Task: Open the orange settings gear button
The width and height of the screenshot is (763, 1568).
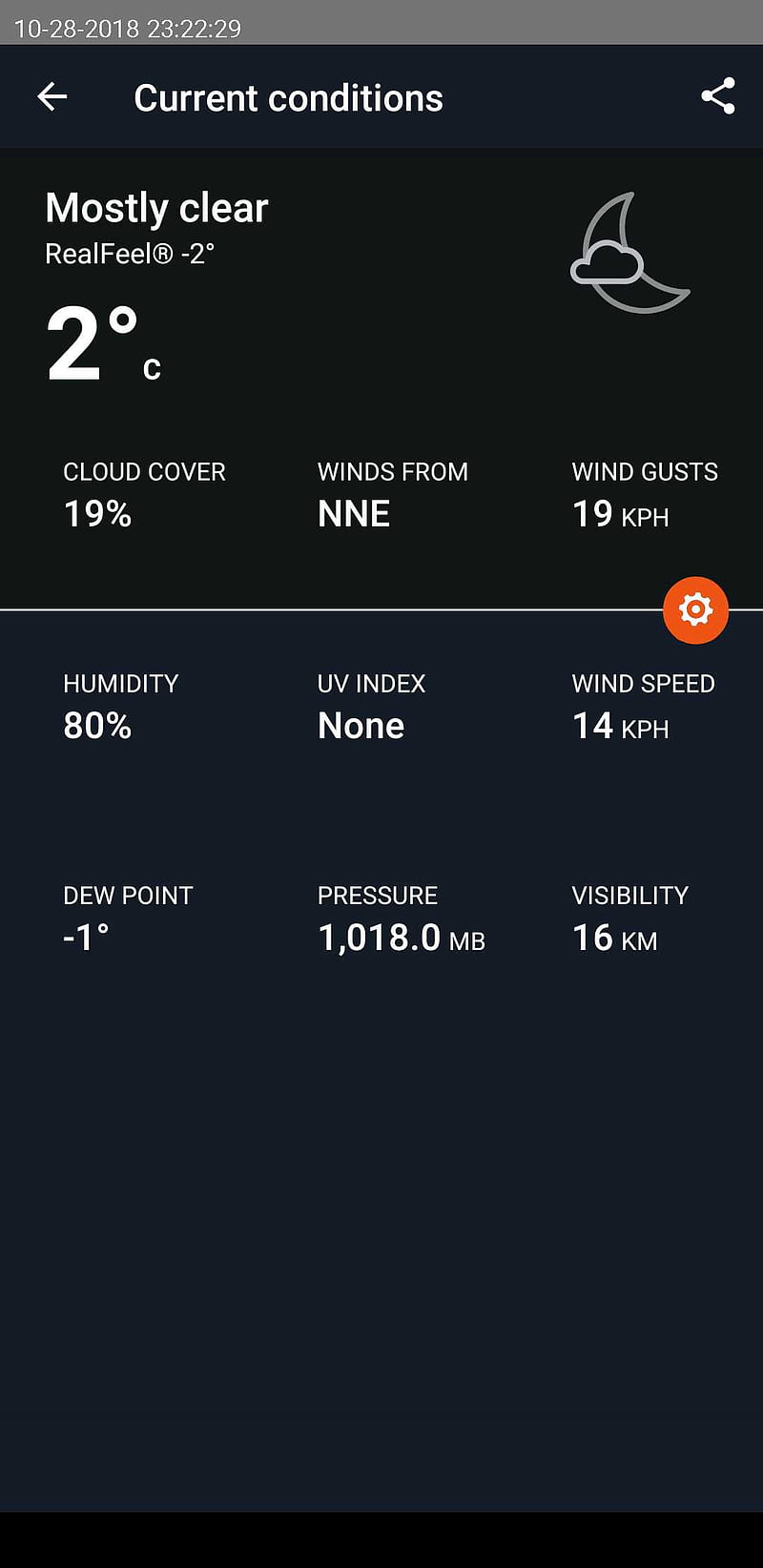Action: pyautogui.click(x=695, y=609)
